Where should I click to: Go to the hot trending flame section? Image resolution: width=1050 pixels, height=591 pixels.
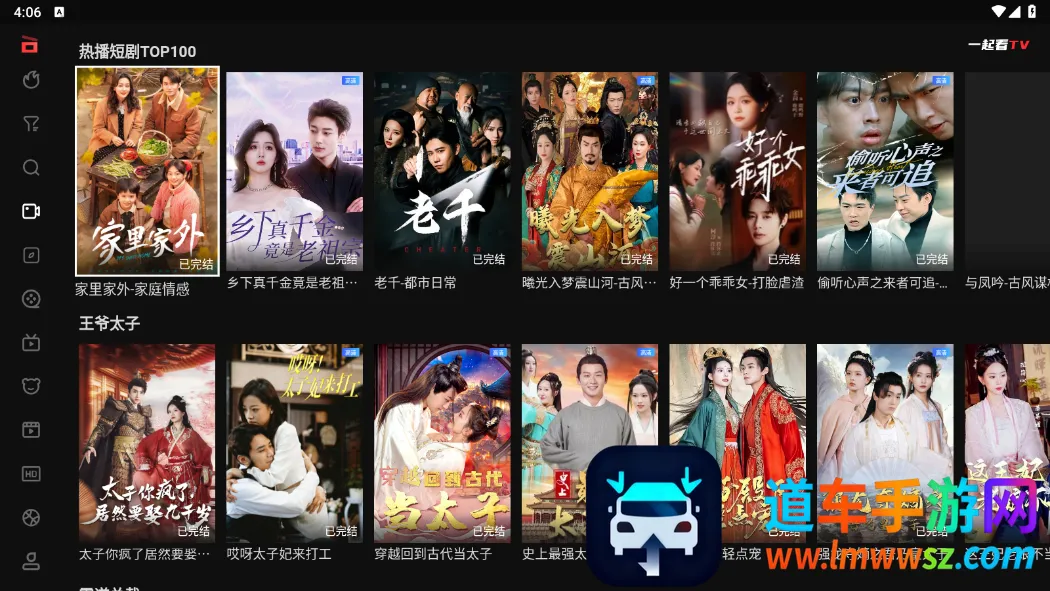pos(31,80)
